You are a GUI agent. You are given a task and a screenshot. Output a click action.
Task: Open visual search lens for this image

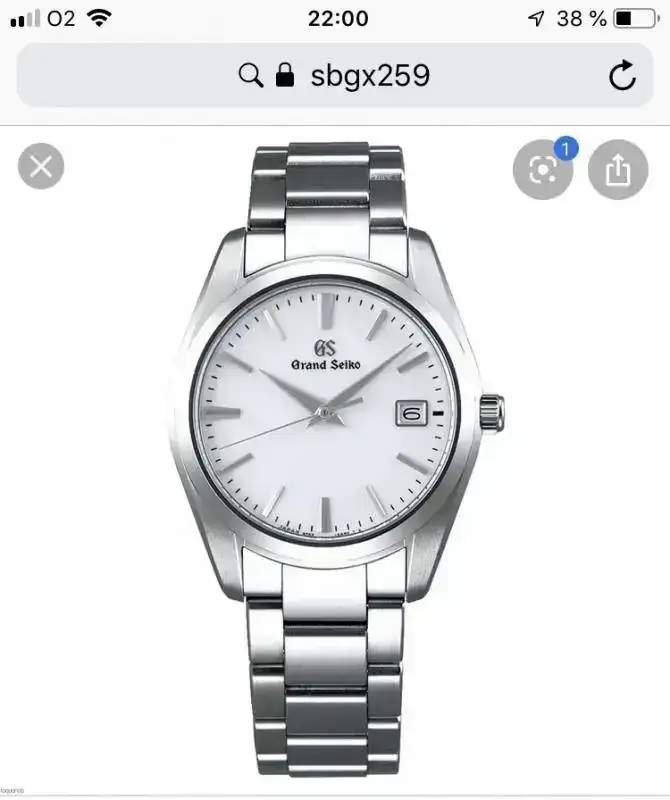(542, 171)
